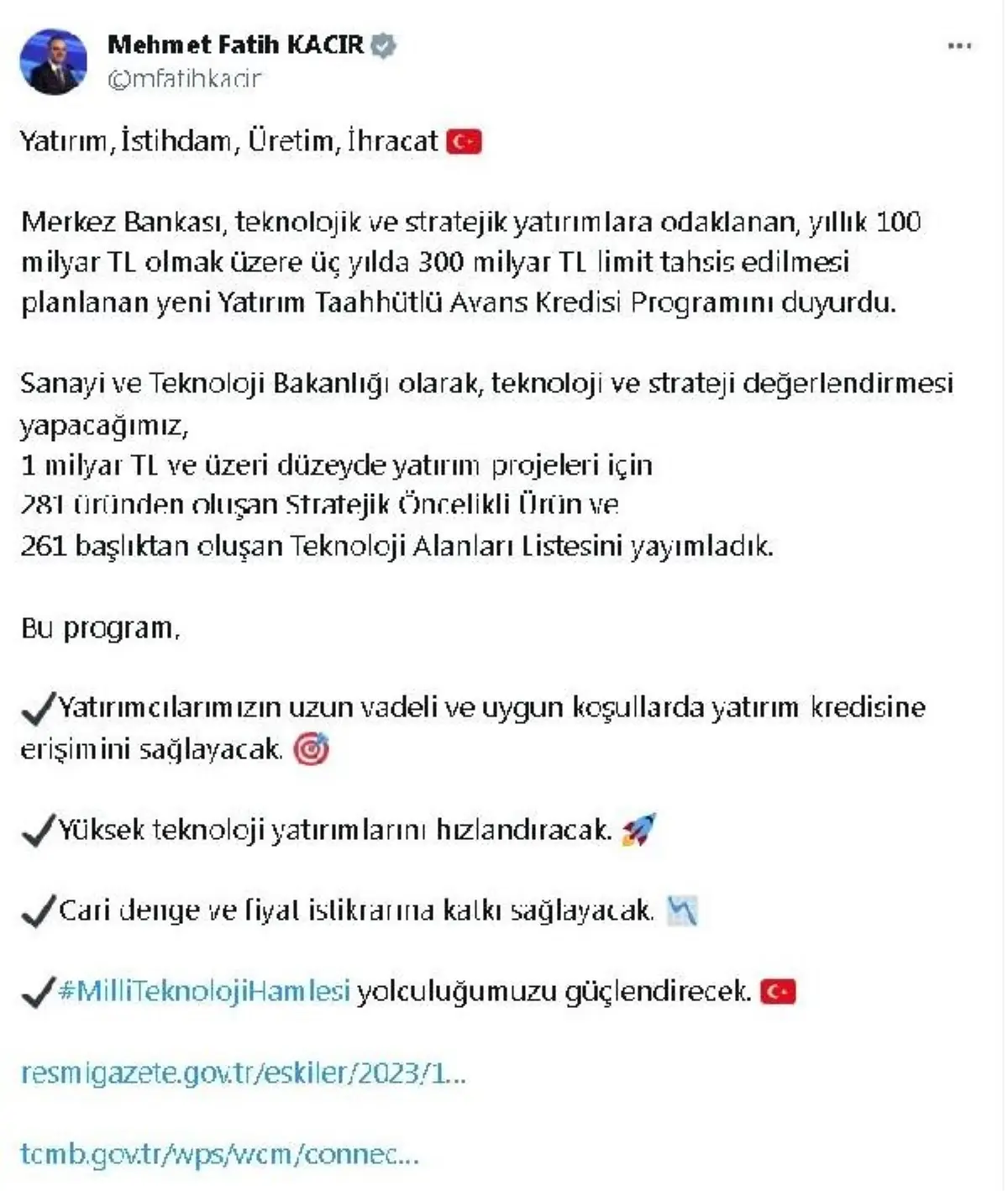Open the @mfatihkacir profile handle

[180, 79]
